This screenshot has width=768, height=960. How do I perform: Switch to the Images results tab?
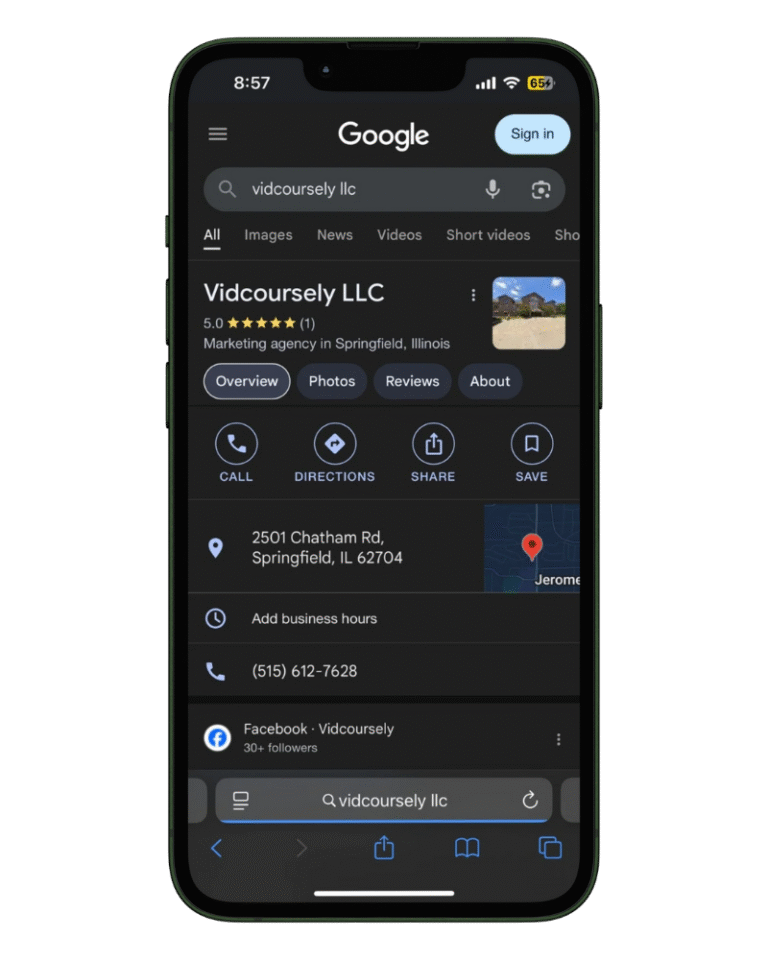click(268, 235)
